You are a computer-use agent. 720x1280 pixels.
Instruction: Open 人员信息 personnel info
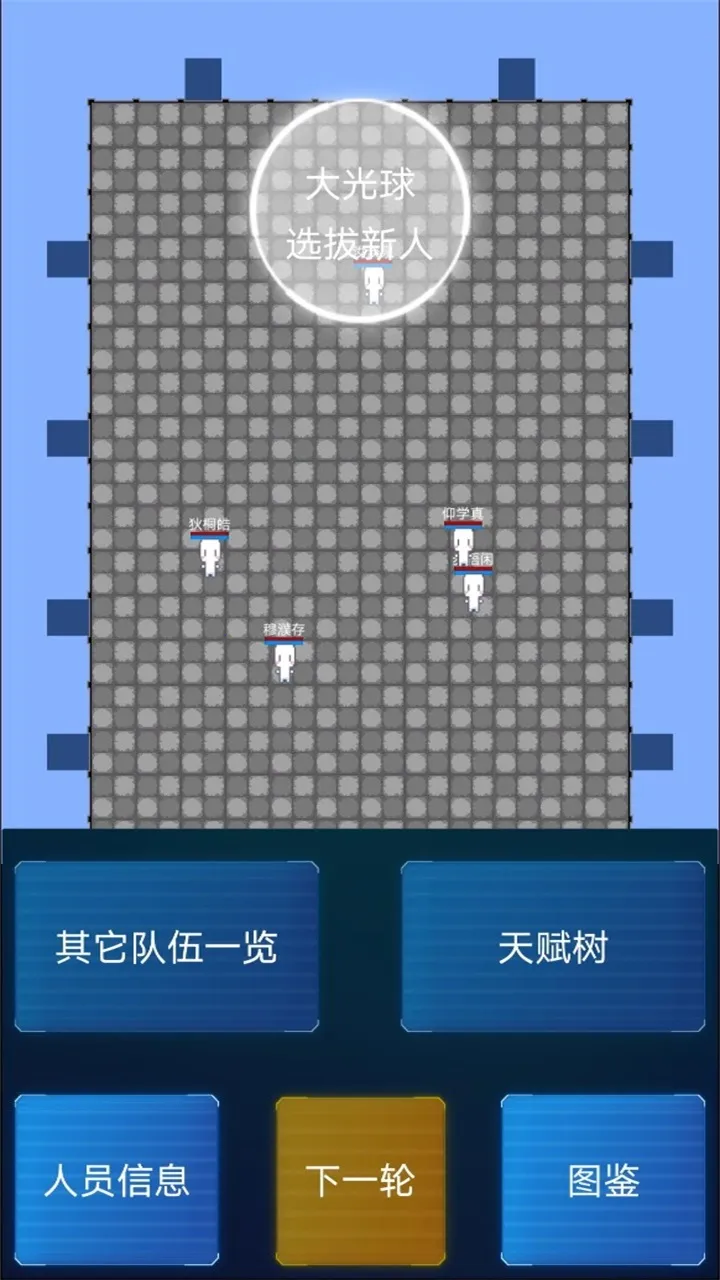(x=117, y=1180)
